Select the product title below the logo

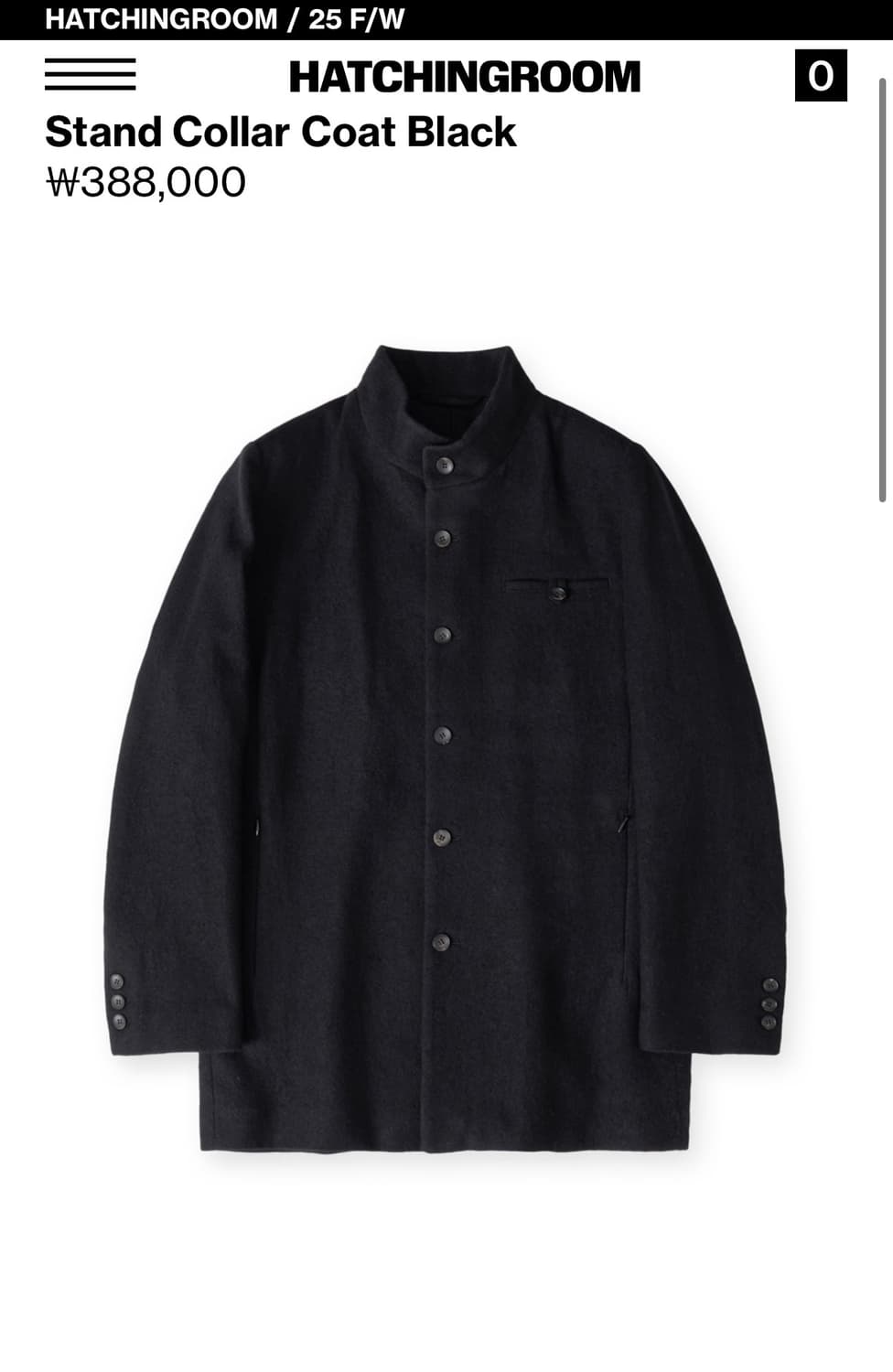(280, 132)
